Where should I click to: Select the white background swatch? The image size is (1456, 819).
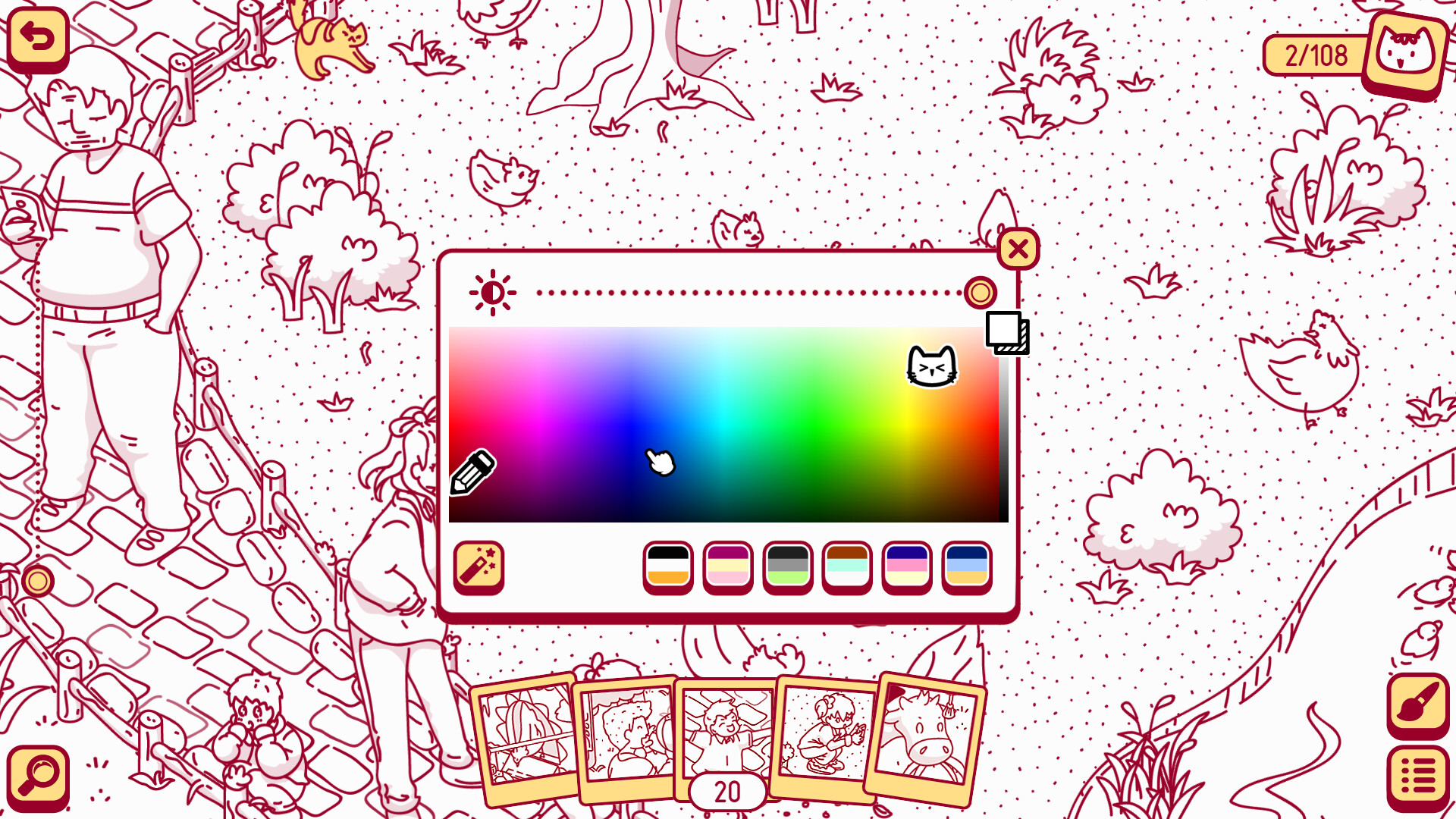tap(1004, 330)
